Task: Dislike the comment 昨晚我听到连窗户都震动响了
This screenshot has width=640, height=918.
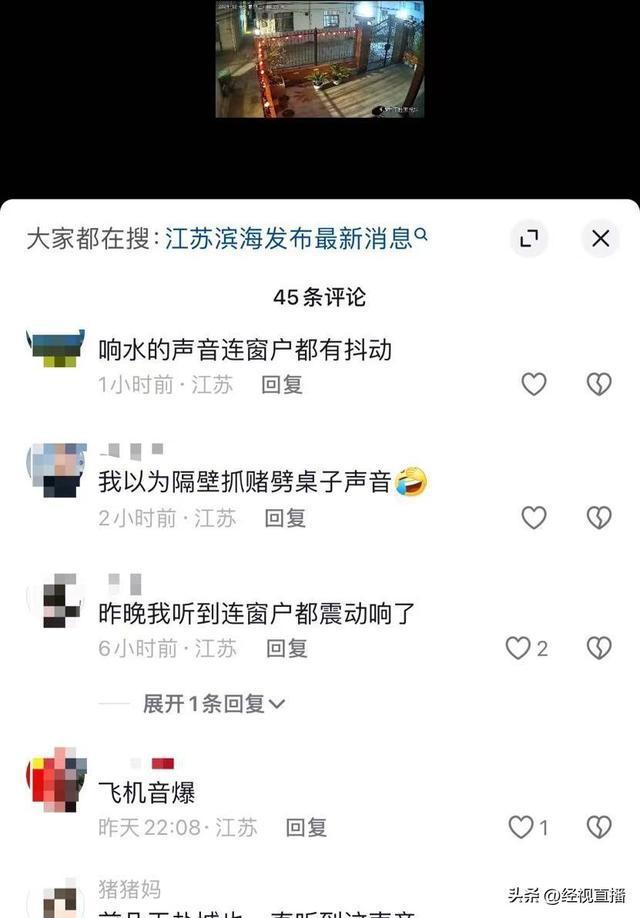Action: tap(598, 648)
